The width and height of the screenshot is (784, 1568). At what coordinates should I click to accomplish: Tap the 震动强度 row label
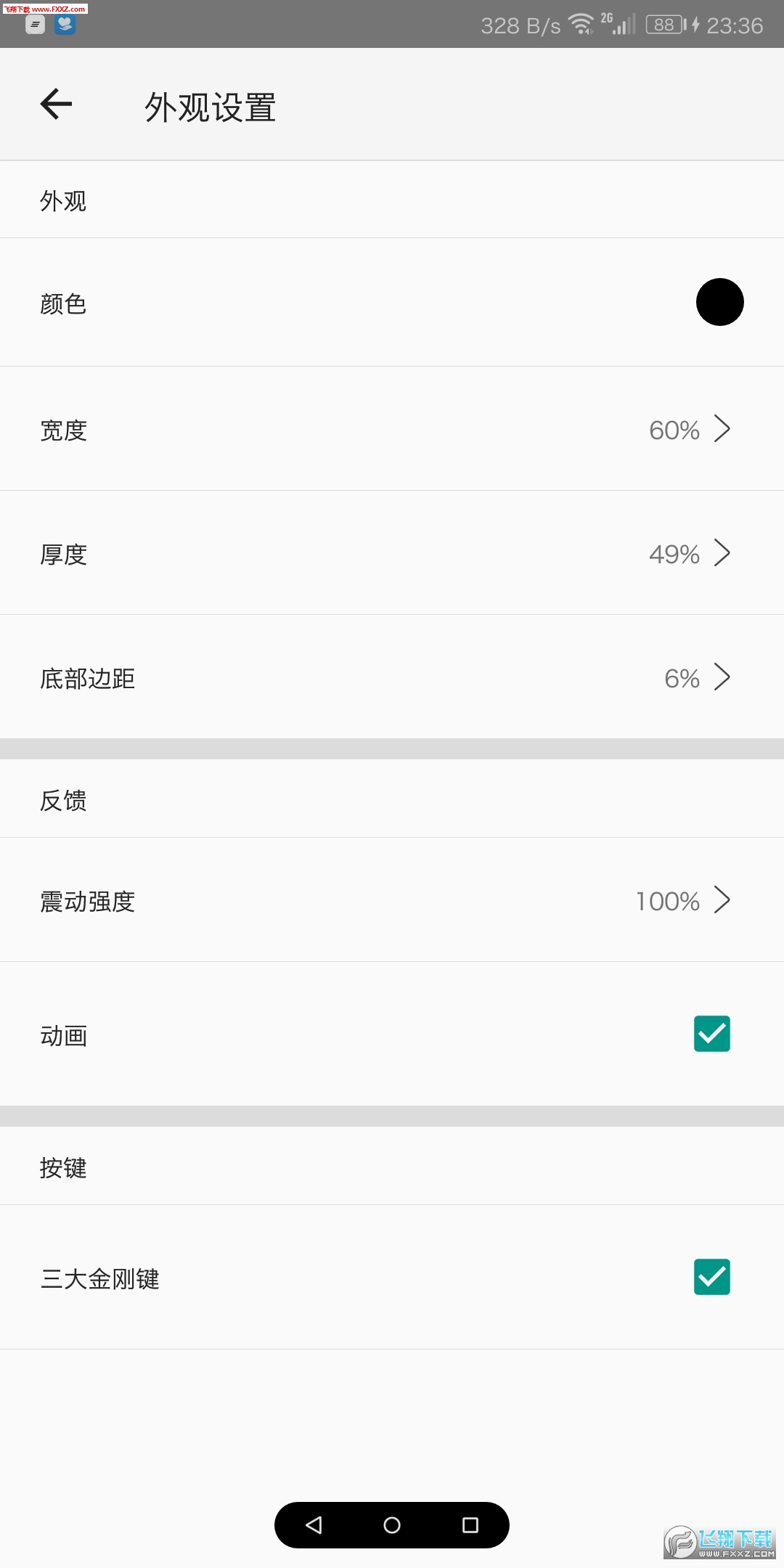87,901
